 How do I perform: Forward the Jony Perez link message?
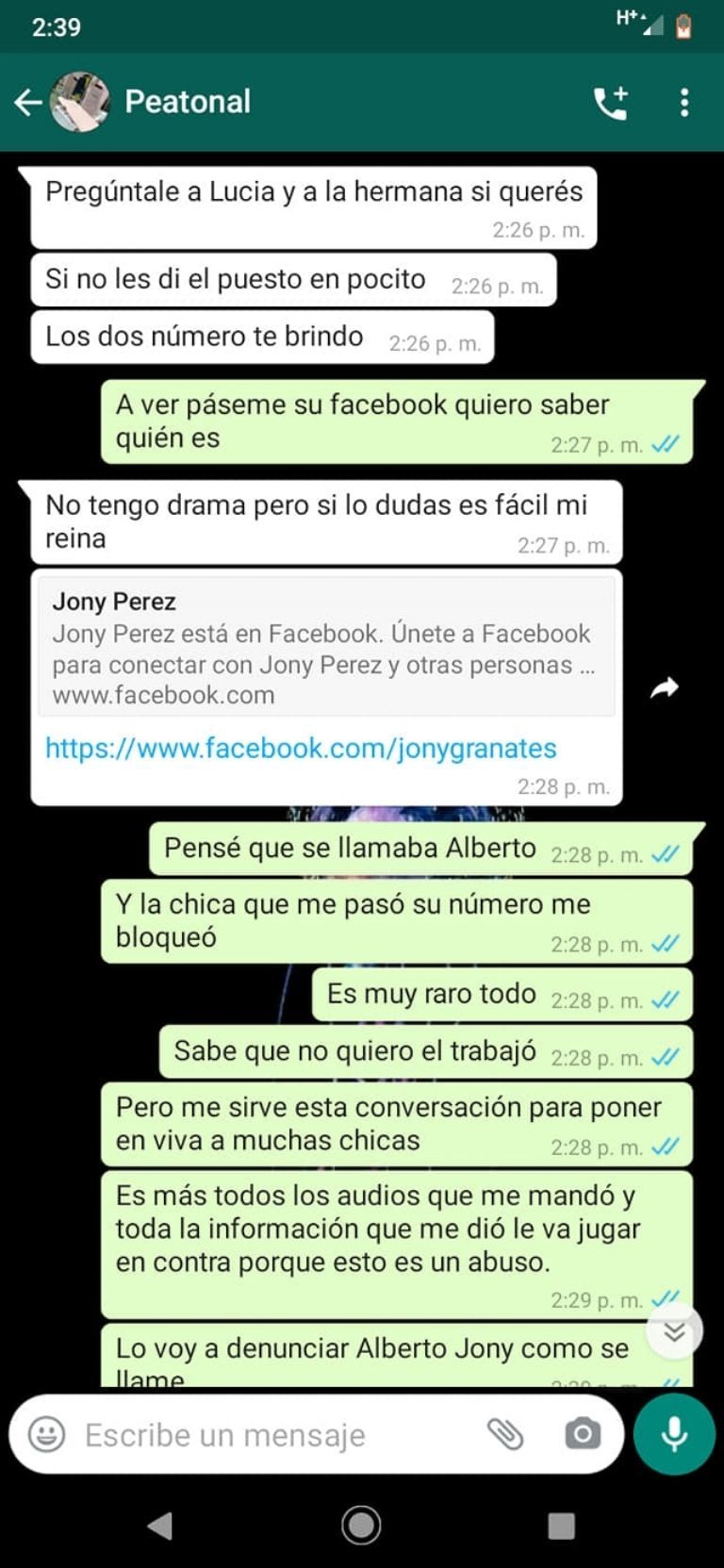(665, 689)
